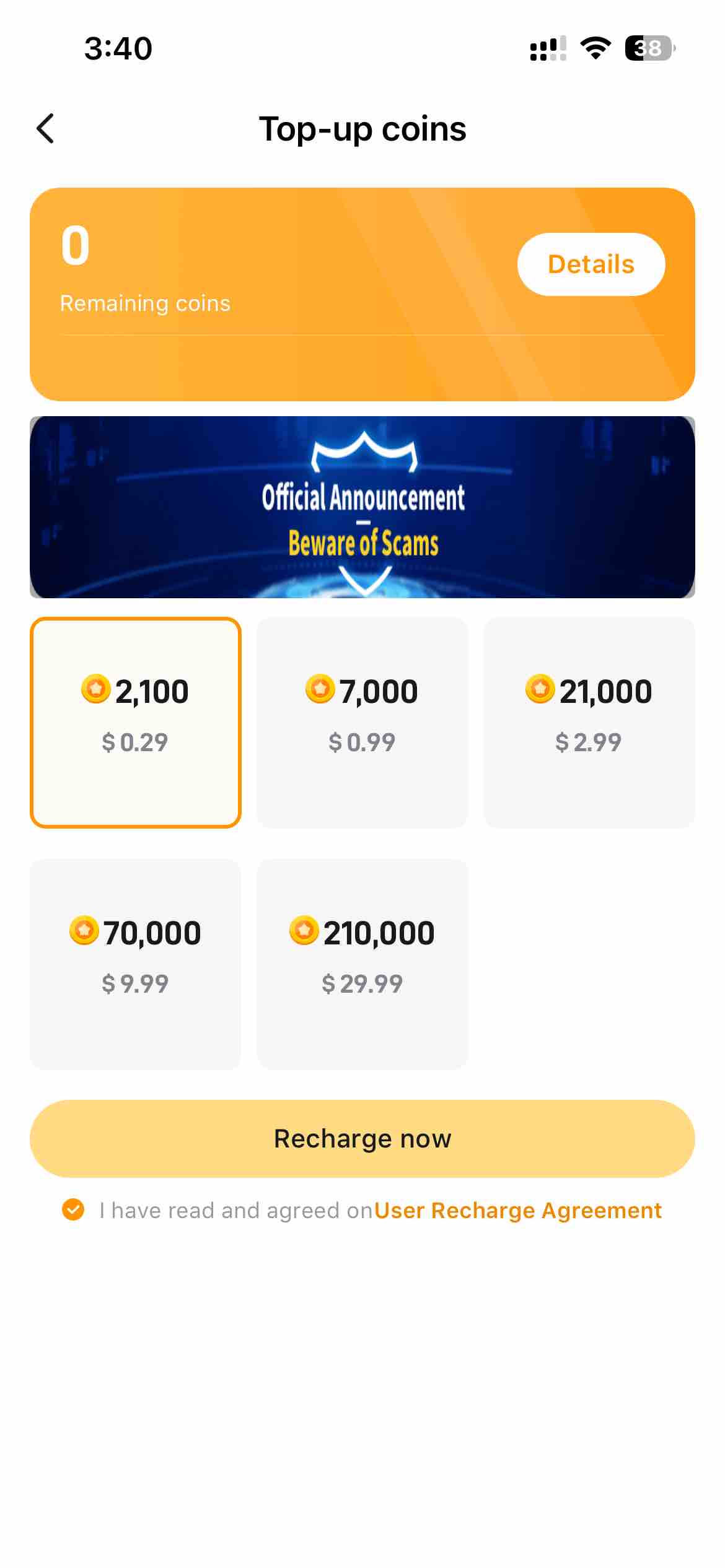The width and height of the screenshot is (725, 1568).
Task: Choose the 7,000 coins for $0.99
Action: [362, 722]
